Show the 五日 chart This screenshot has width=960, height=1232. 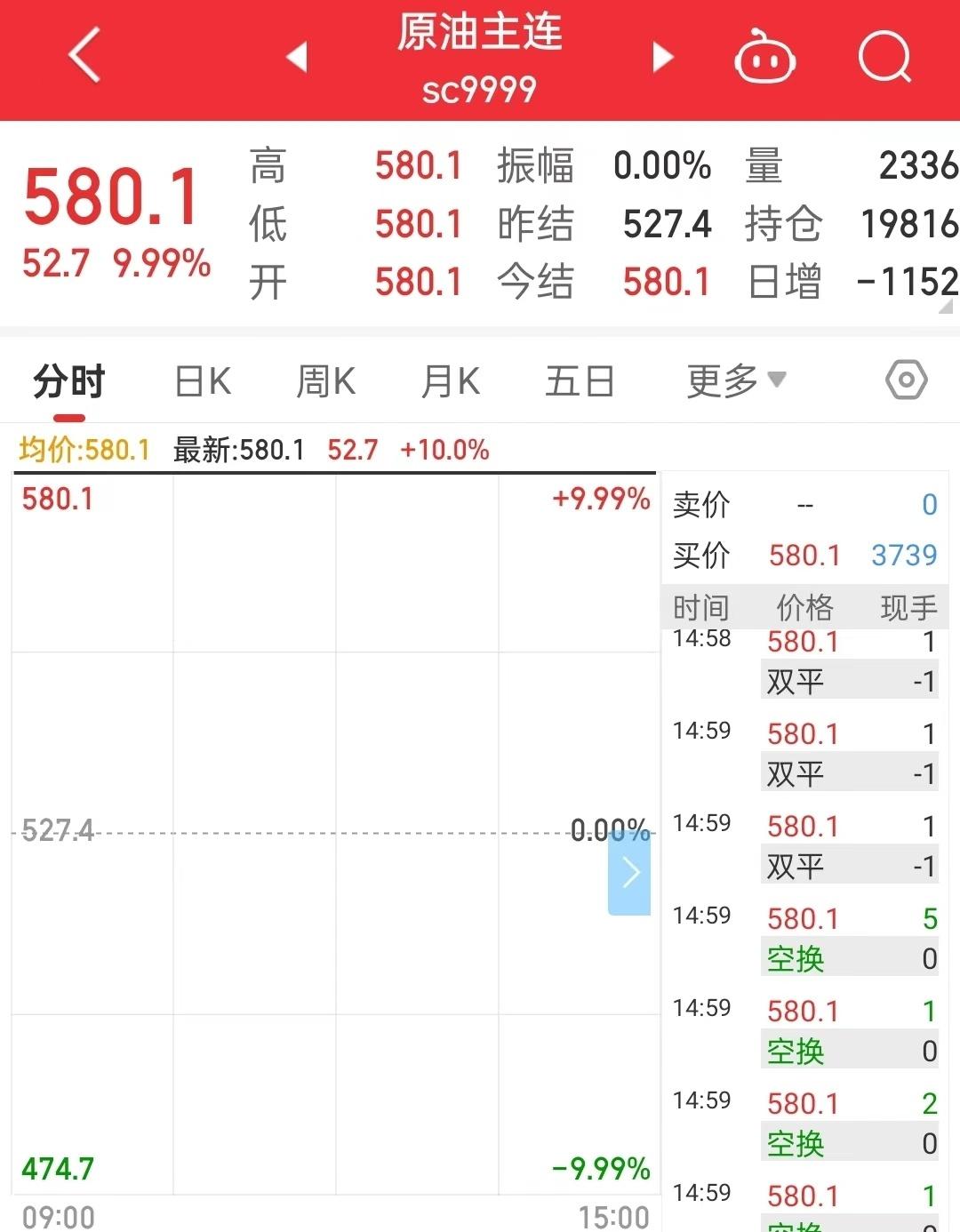(580, 382)
